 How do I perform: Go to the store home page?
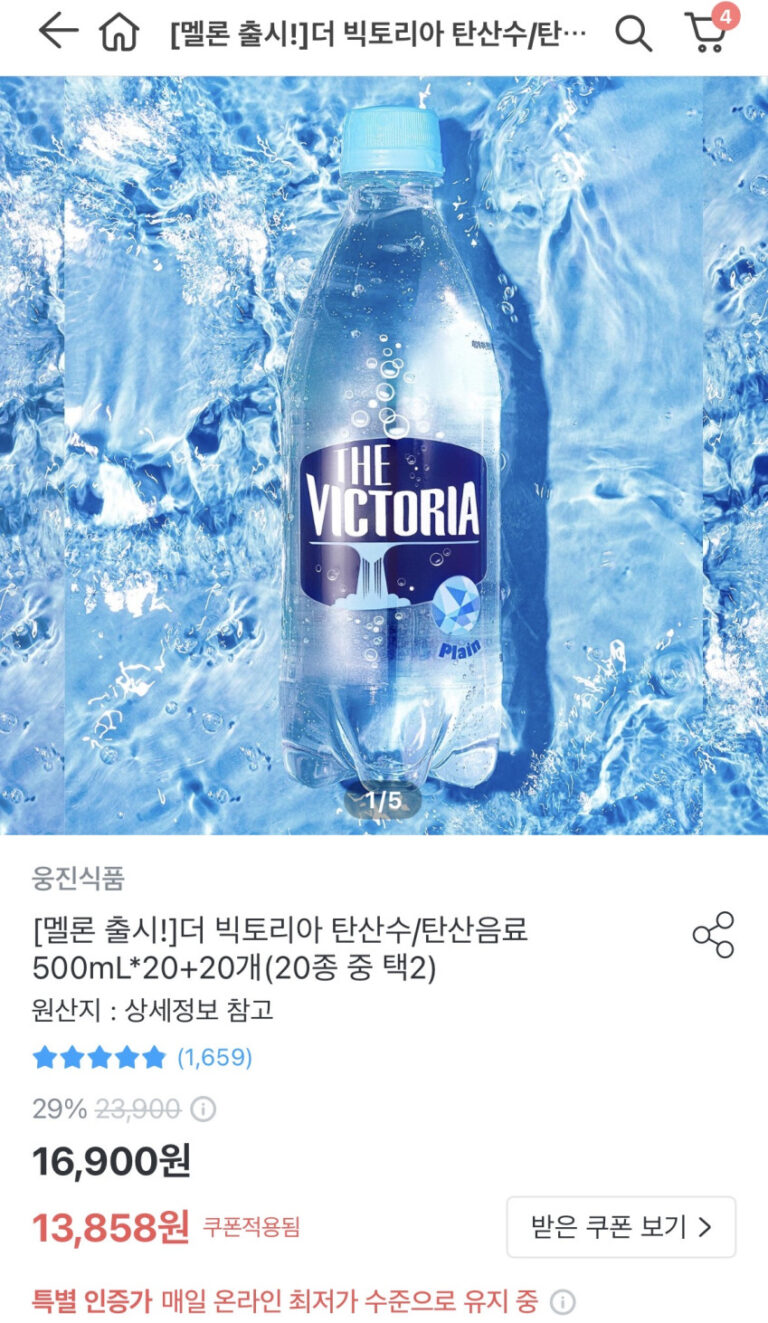click(x=119, y=33)
